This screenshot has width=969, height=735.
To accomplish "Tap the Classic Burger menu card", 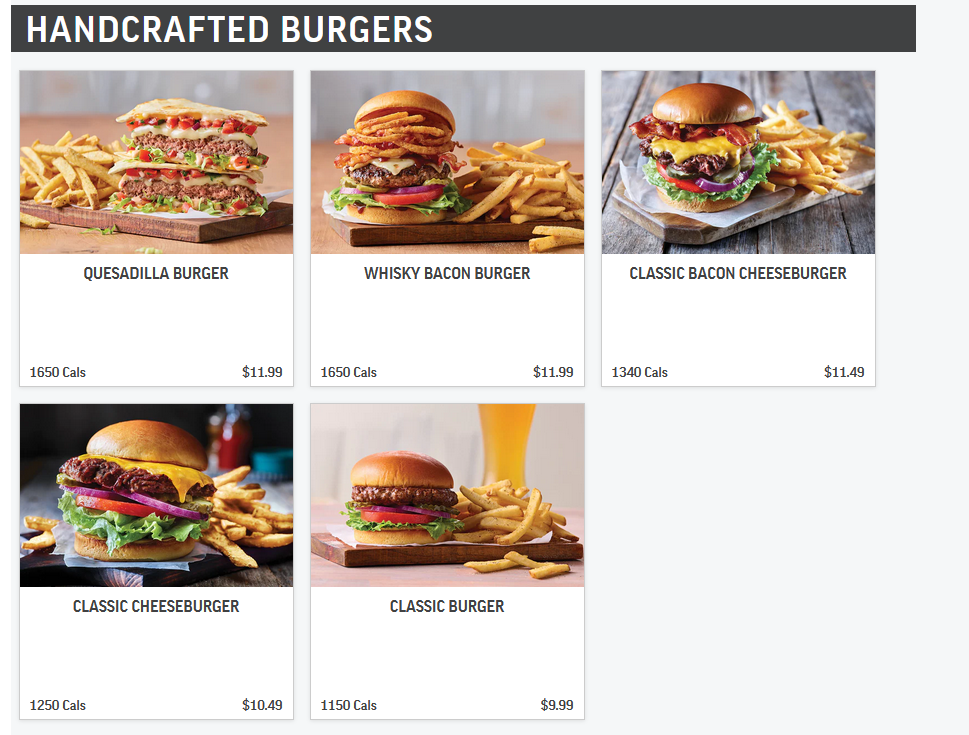I will [447, 561].
